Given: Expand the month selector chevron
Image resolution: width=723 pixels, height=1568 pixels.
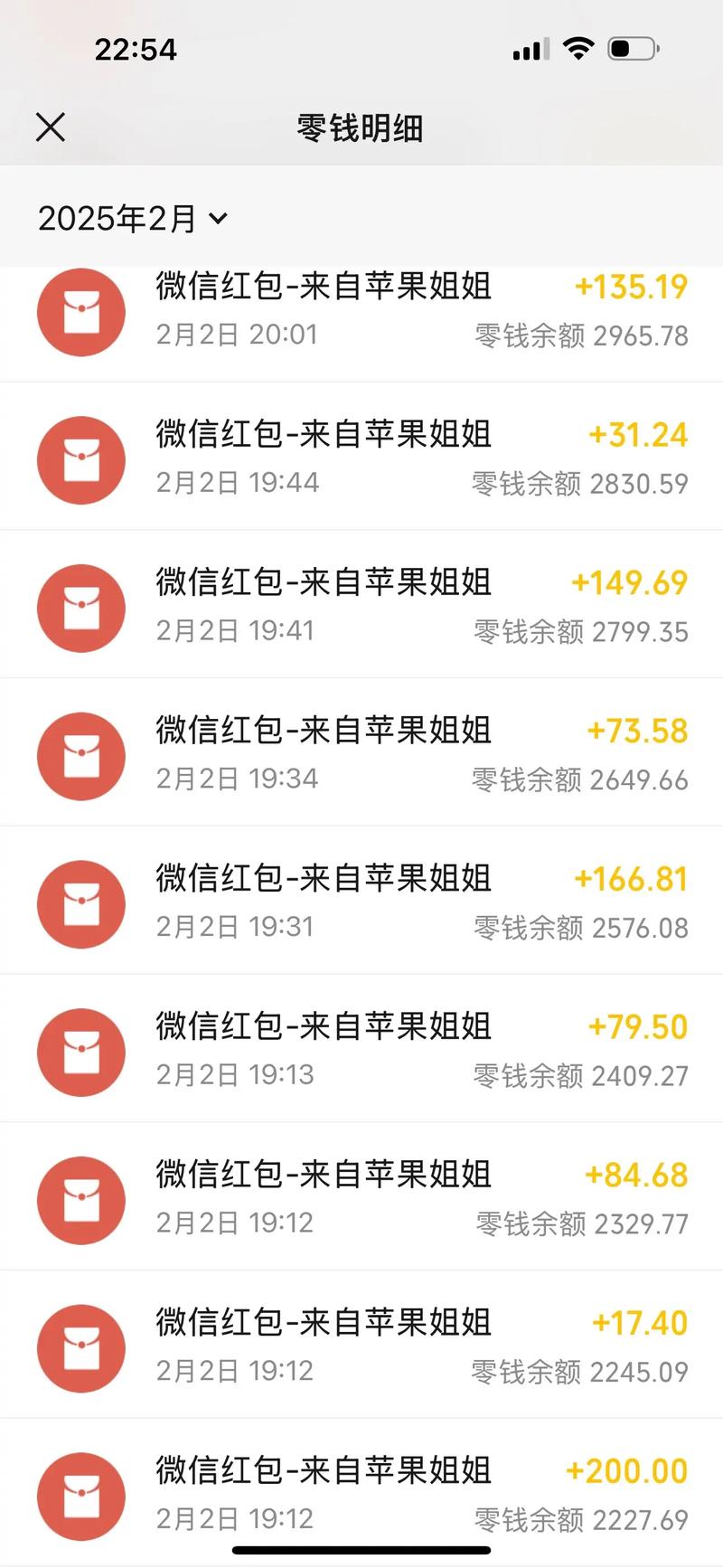Looking at the screenshot, I should 217,220.
